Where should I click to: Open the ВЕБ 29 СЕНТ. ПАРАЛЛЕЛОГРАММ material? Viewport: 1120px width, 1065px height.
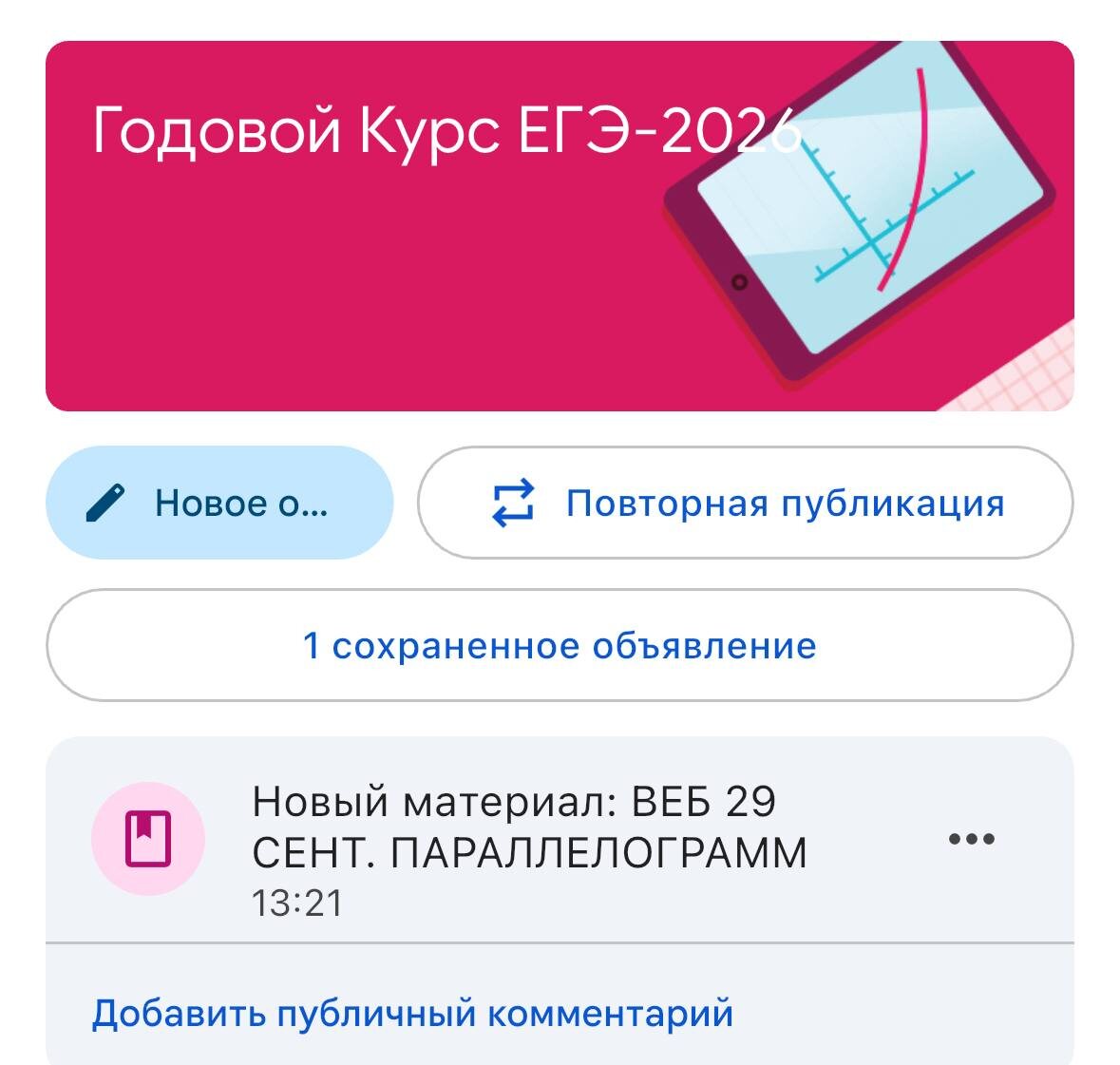coord(528,828)
